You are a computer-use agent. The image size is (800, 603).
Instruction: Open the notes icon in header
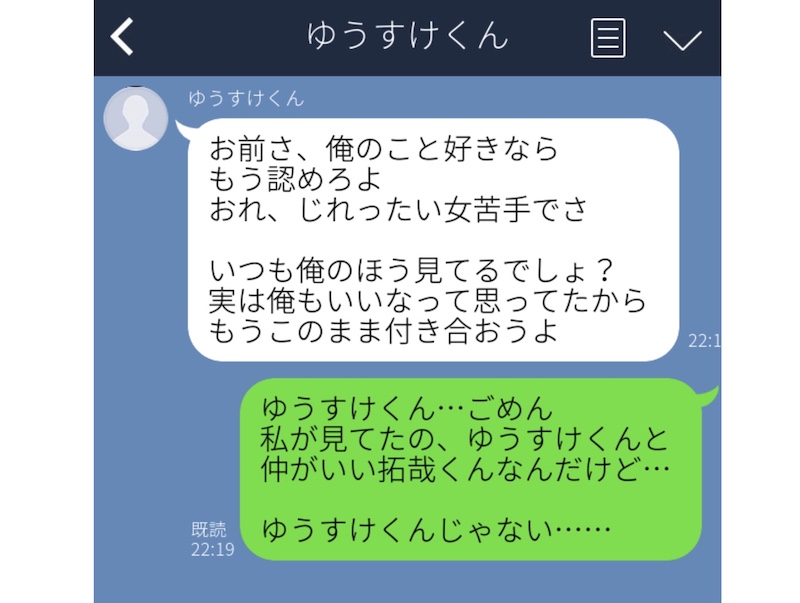(607, 38)
